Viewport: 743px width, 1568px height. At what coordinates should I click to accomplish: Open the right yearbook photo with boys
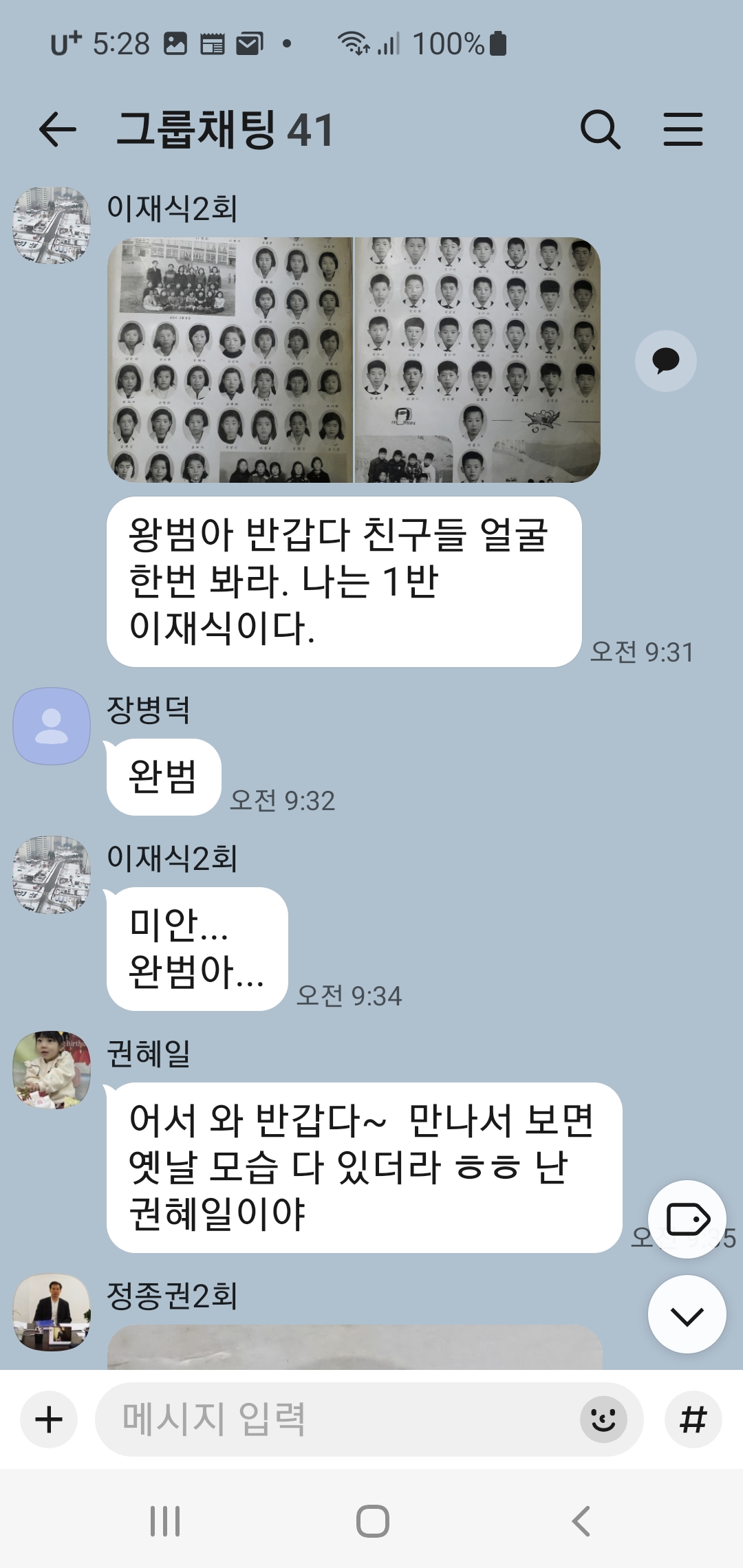477,360
